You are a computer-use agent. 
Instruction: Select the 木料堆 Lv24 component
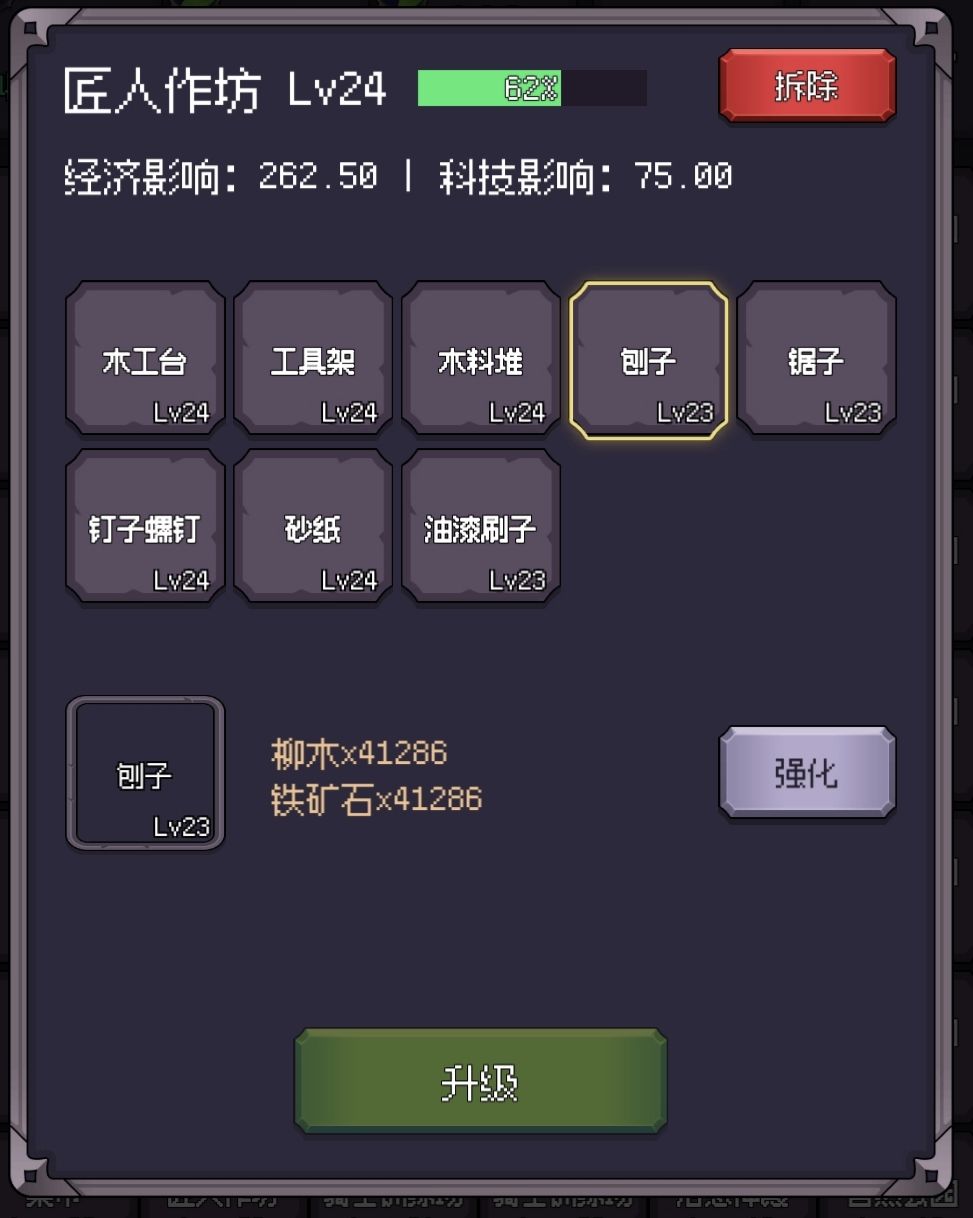point(480,358)
